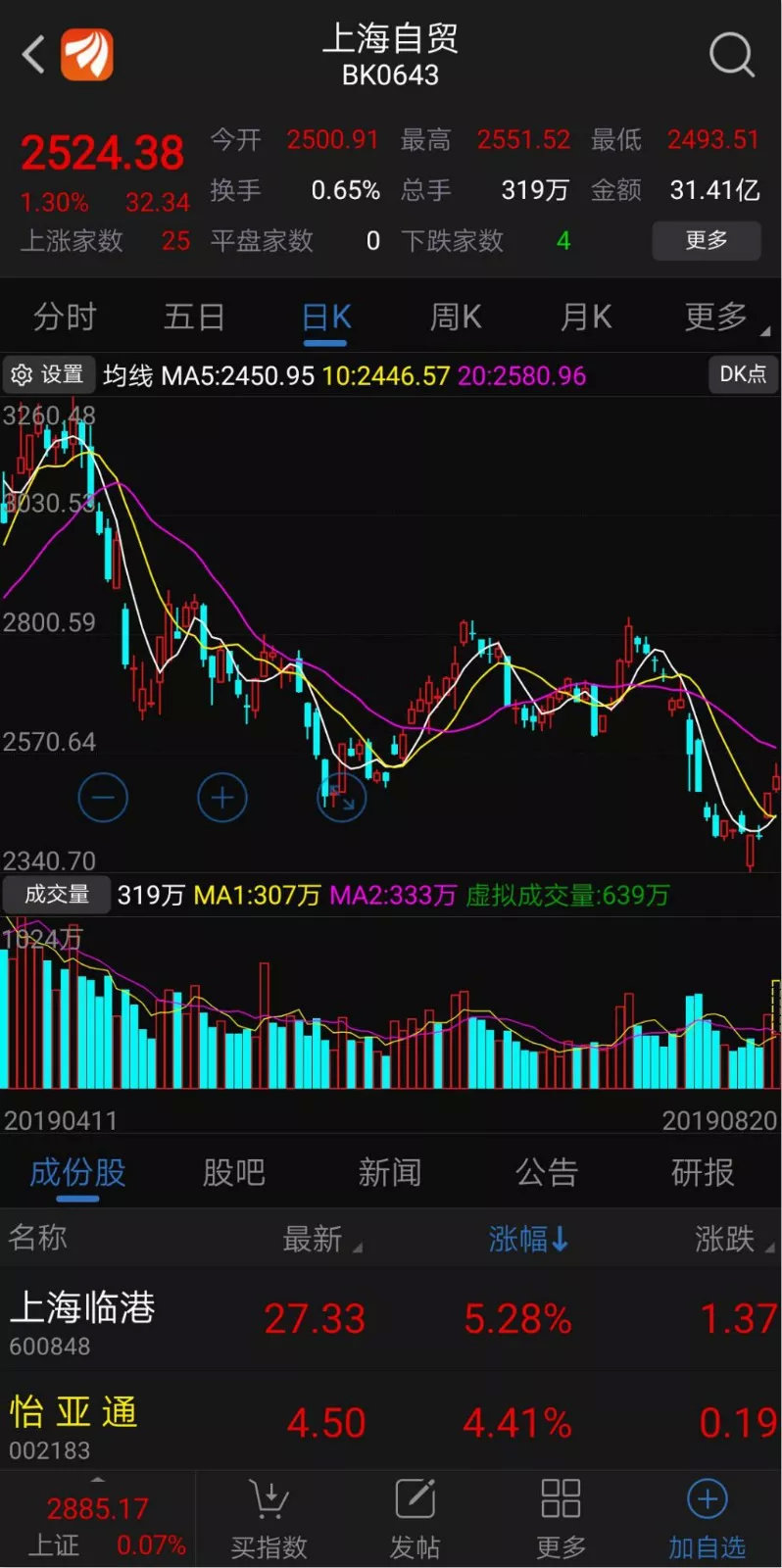Switch to the 新闻 tab
This screenshot has width=782, height=1568.
tap(390, 1172)
